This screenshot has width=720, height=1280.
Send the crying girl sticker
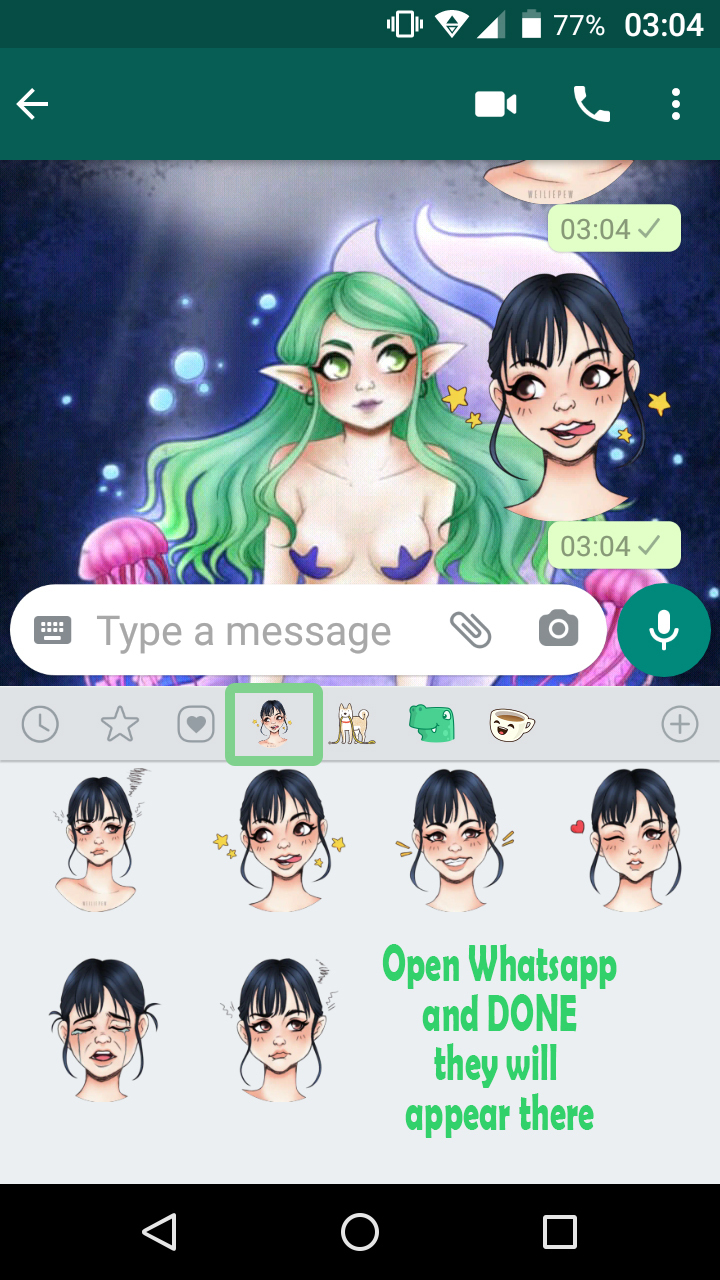click(103, 1030)
